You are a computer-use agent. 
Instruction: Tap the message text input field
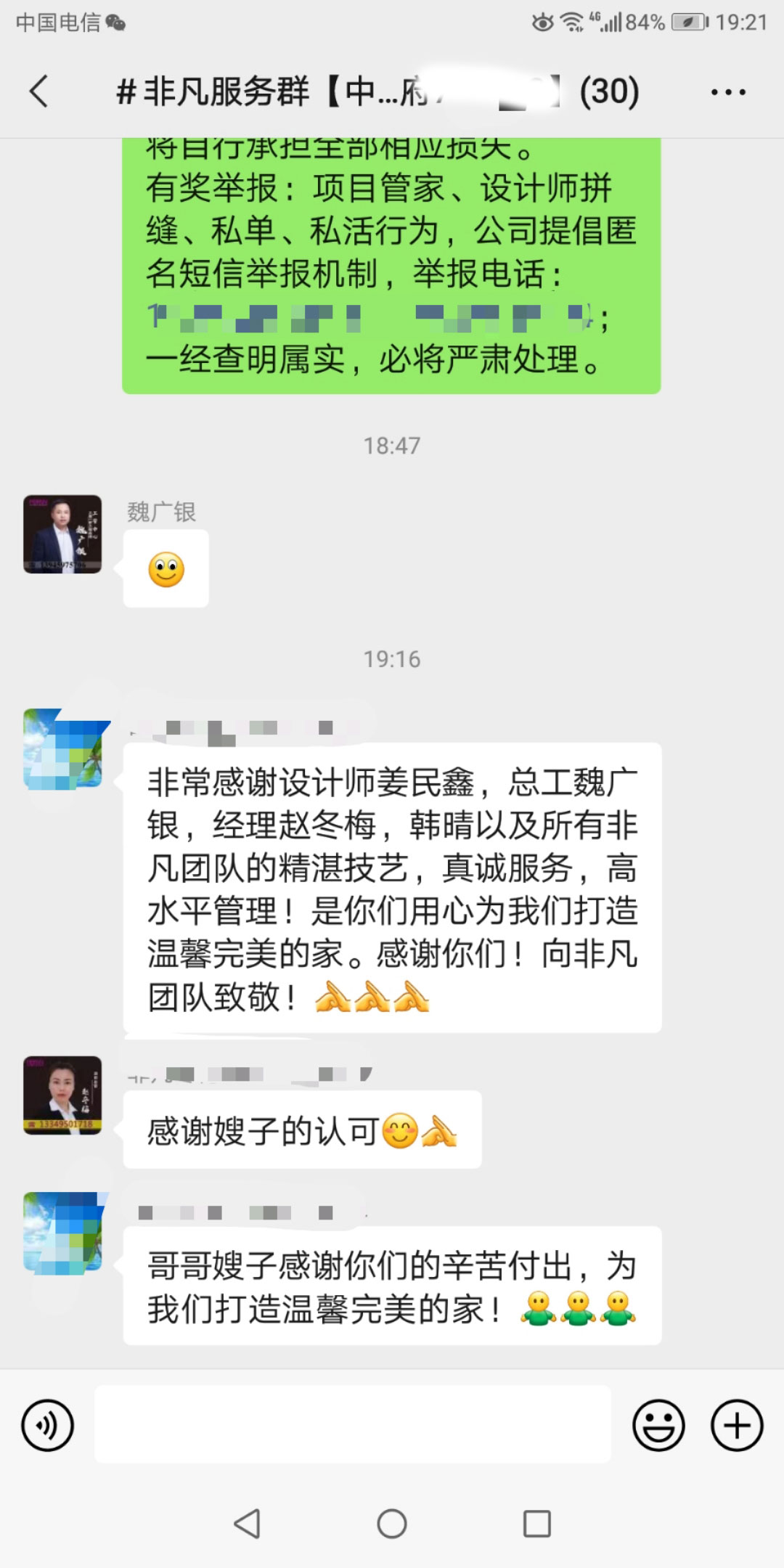pyautogui.click(x=353, y=1424)
